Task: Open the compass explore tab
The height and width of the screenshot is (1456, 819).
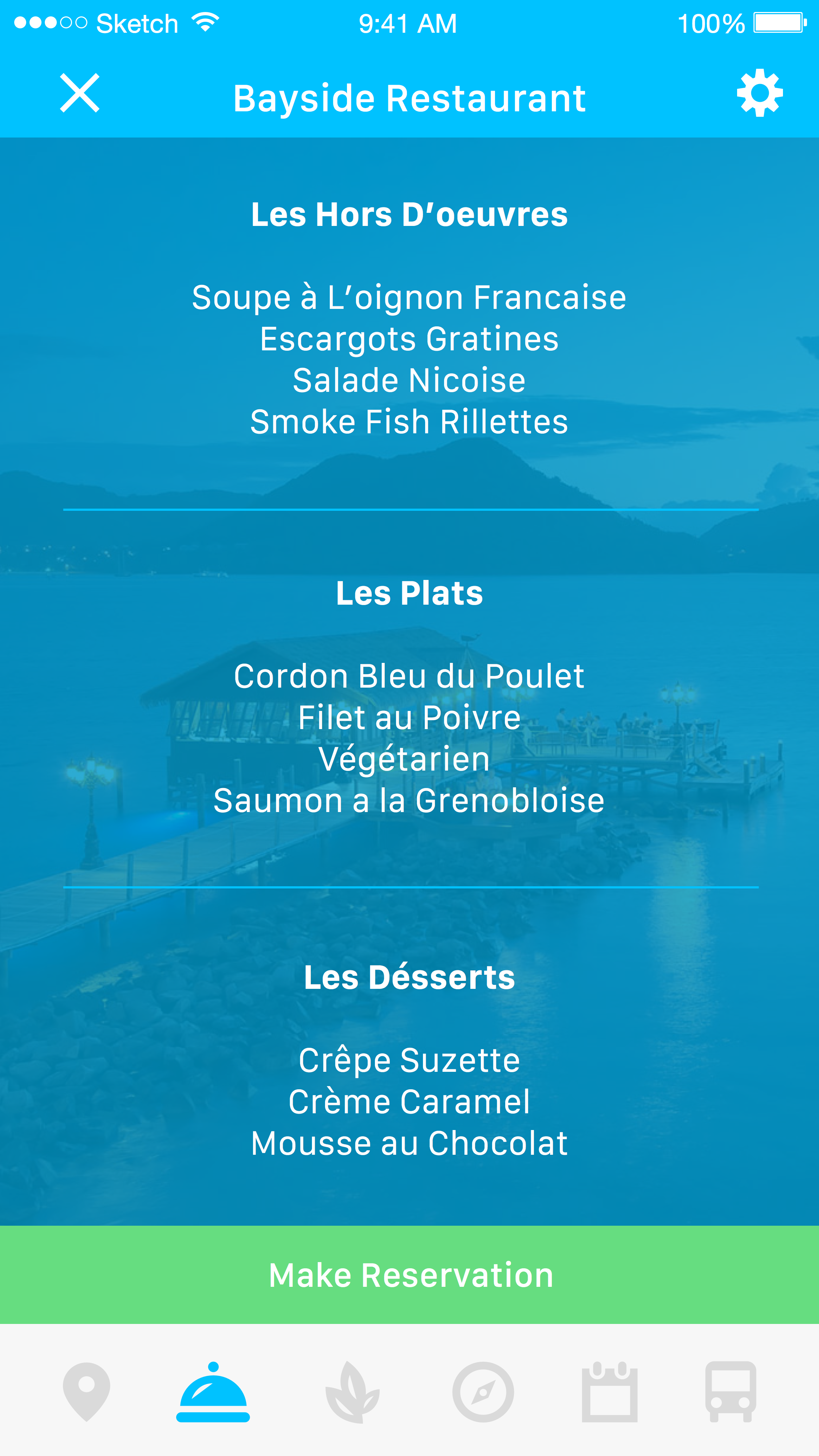Action: click(x=483, y=1392)
